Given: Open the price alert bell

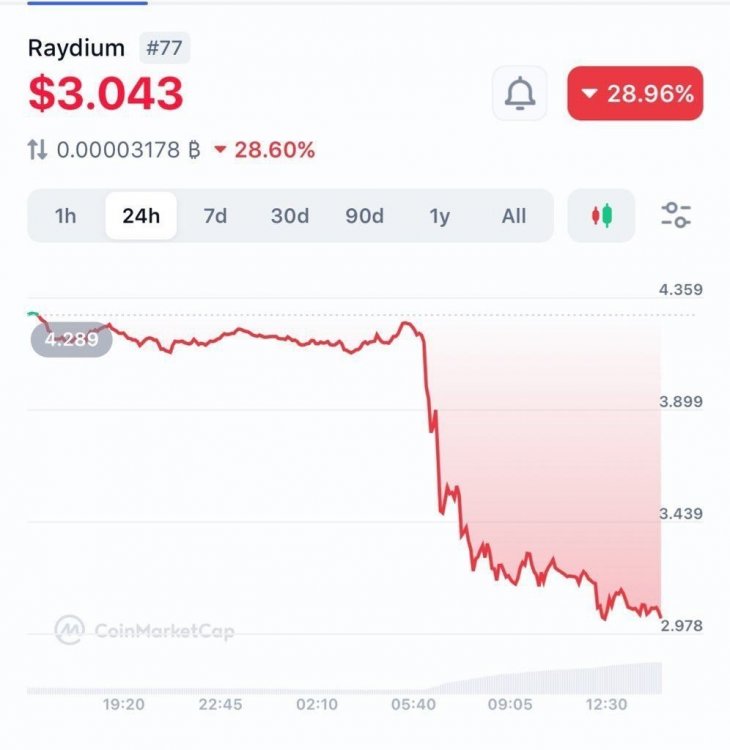Looking at the screenshot, I should pos(519,94).
